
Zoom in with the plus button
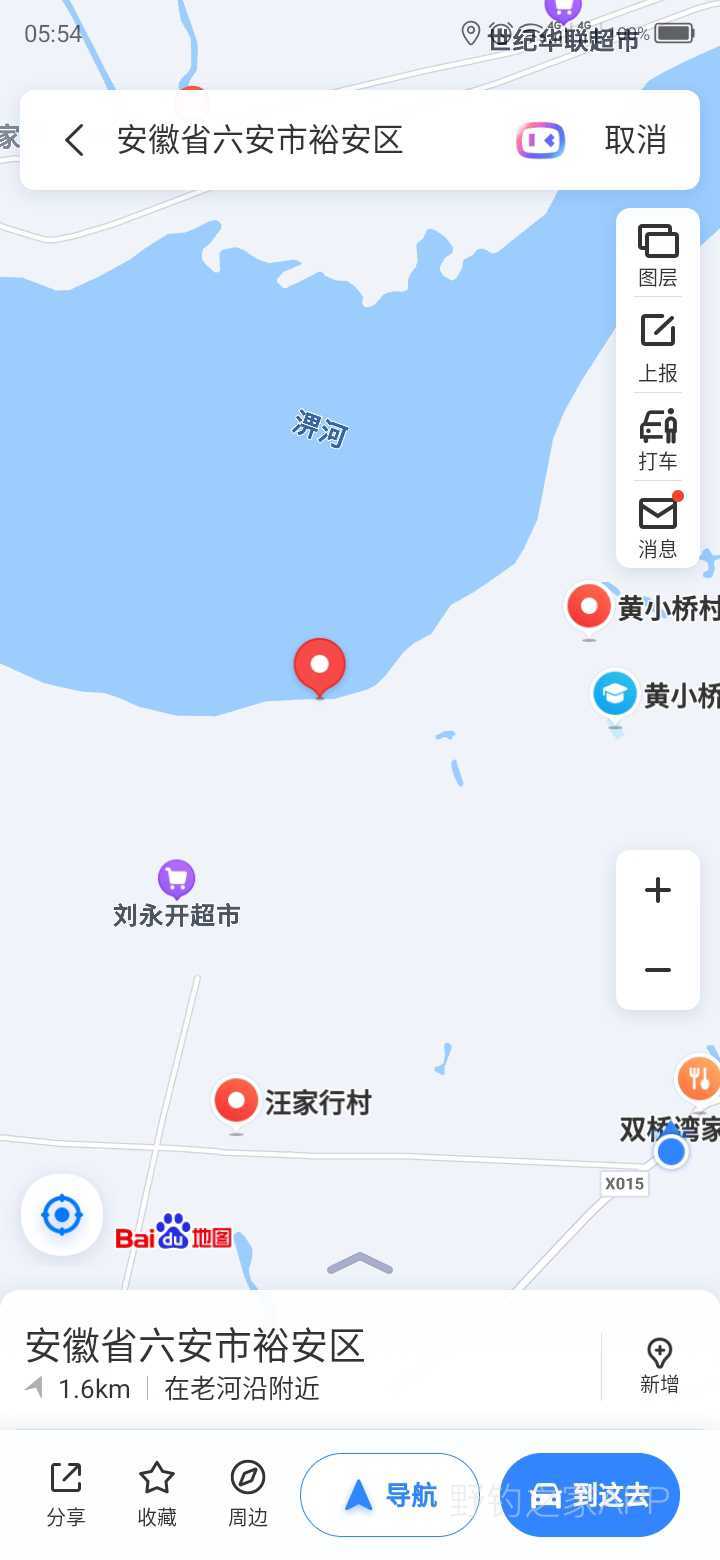point(658,890)
